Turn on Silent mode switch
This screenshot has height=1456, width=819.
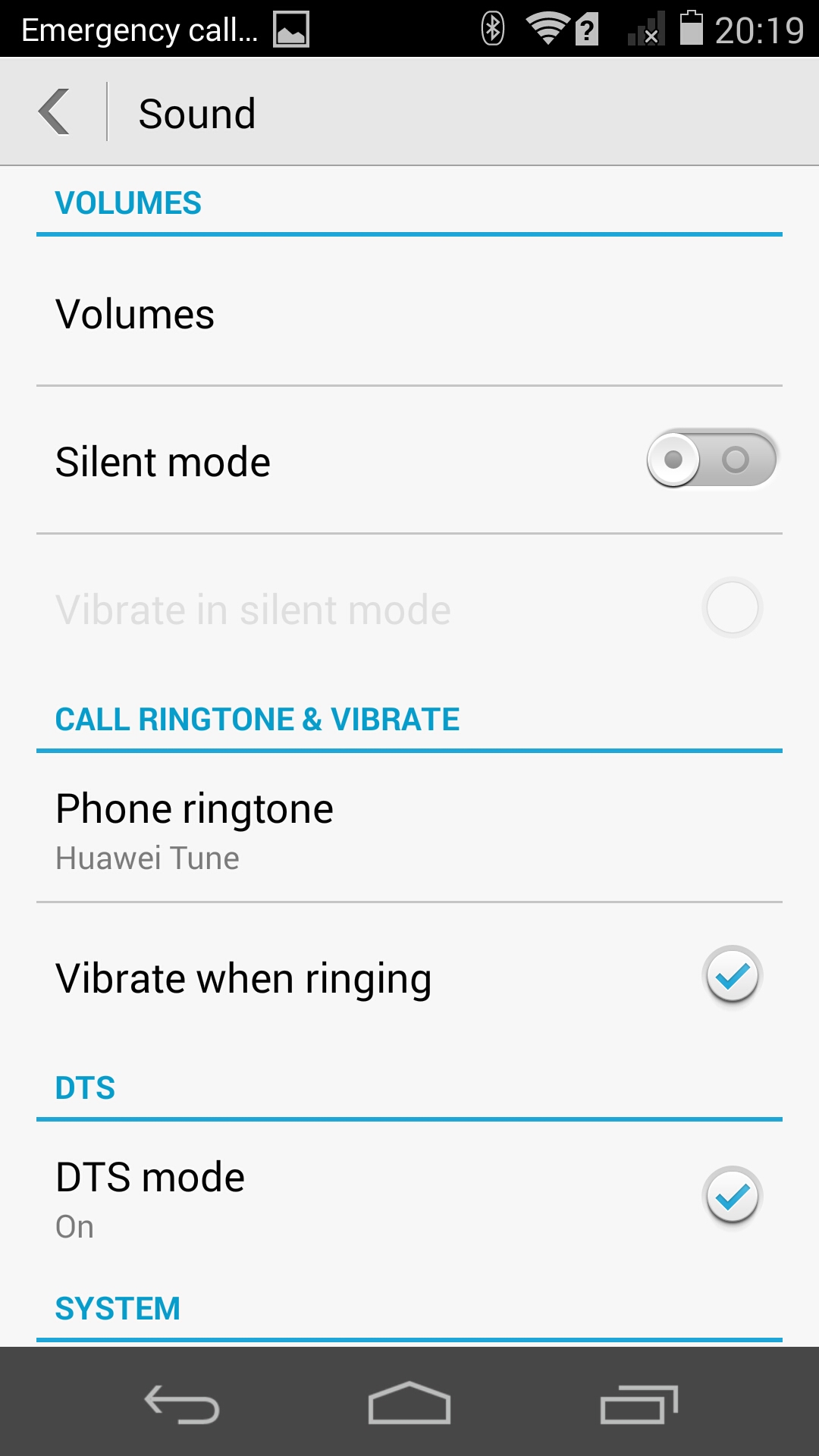pos(711,460)
